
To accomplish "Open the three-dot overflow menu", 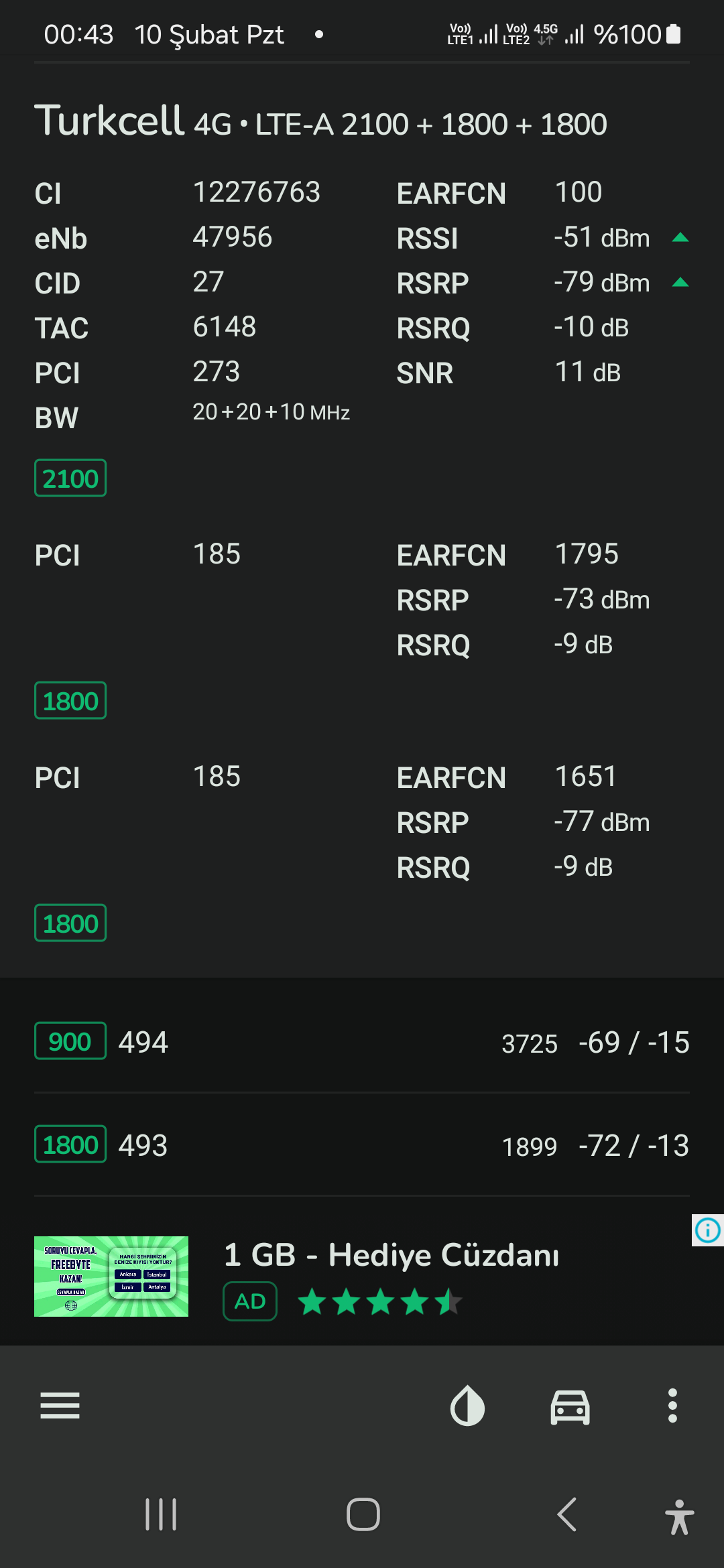I will click(672, 1405).
